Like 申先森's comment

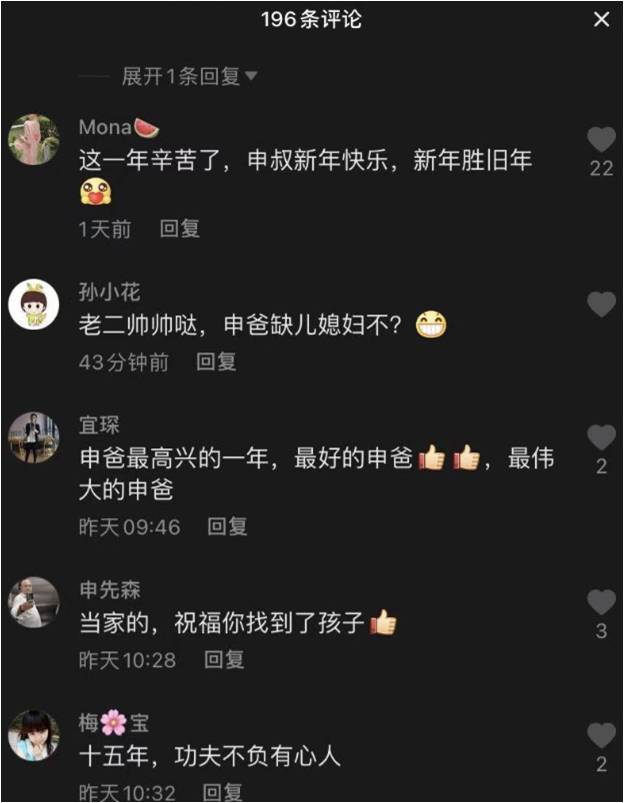click(x=601, y=602)
